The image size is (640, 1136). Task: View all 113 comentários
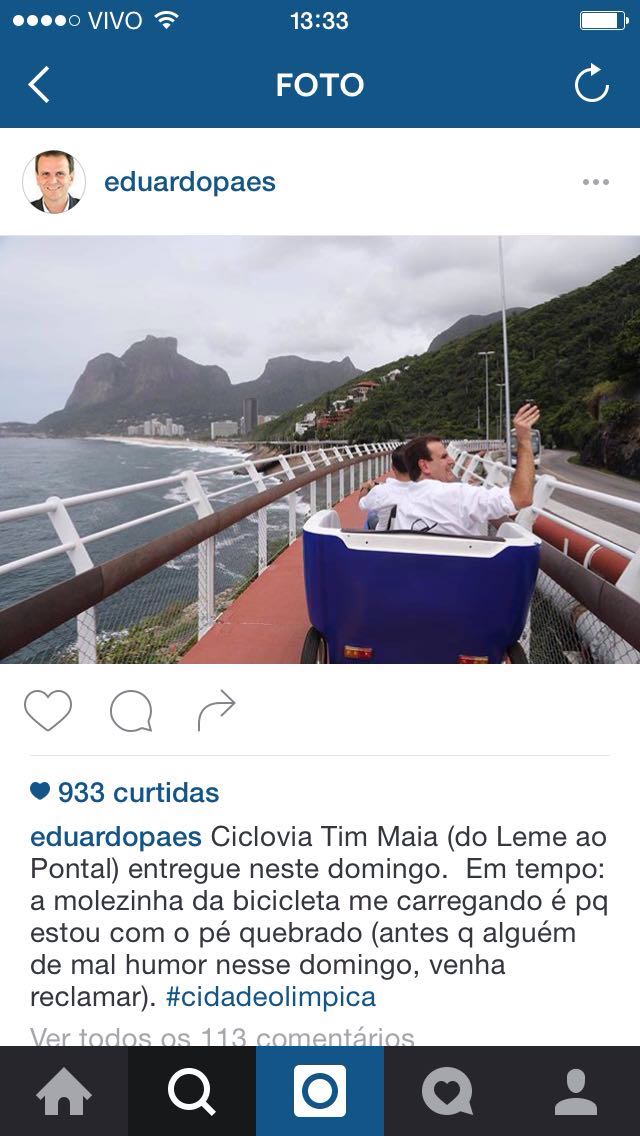click(x=222, y=1037)
